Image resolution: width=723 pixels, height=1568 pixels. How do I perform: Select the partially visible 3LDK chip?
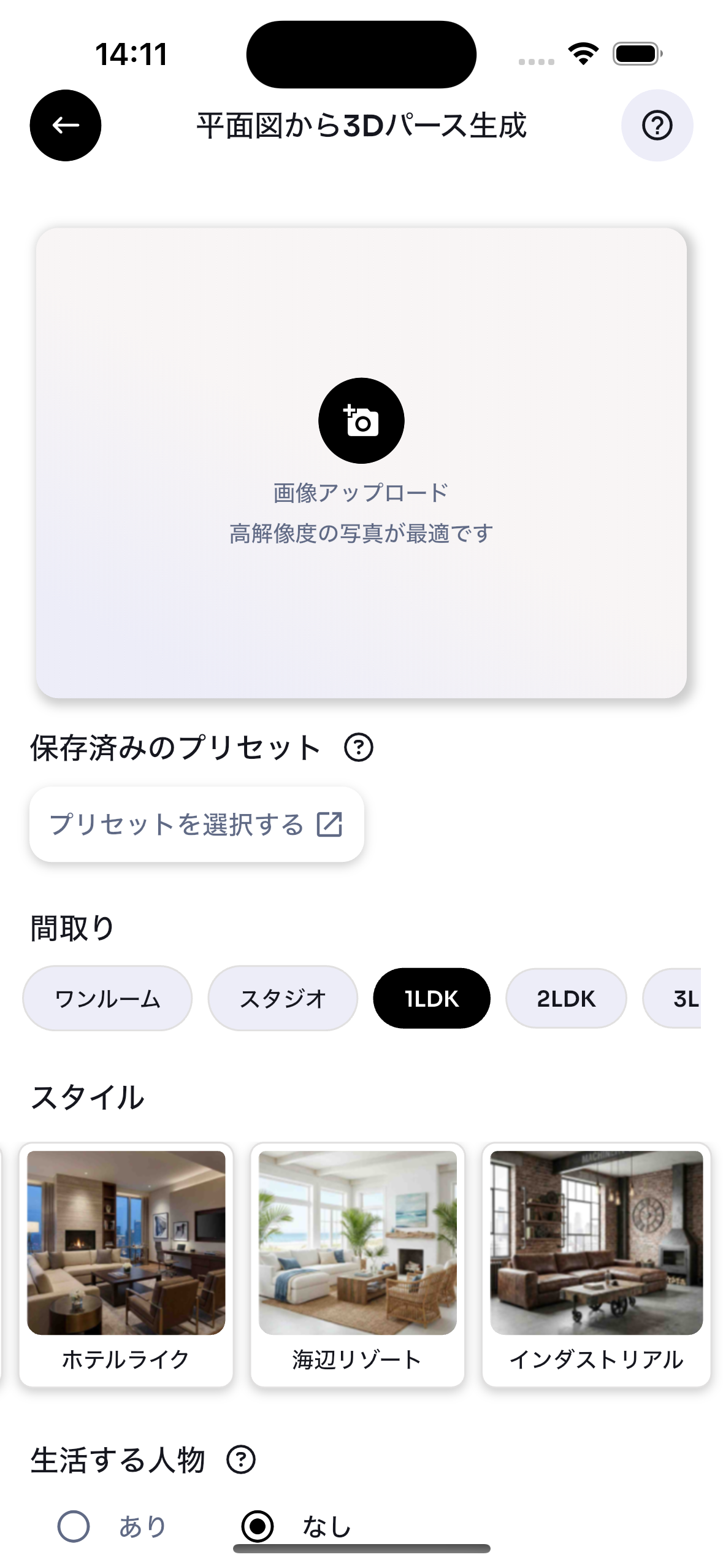coord(687,998)
